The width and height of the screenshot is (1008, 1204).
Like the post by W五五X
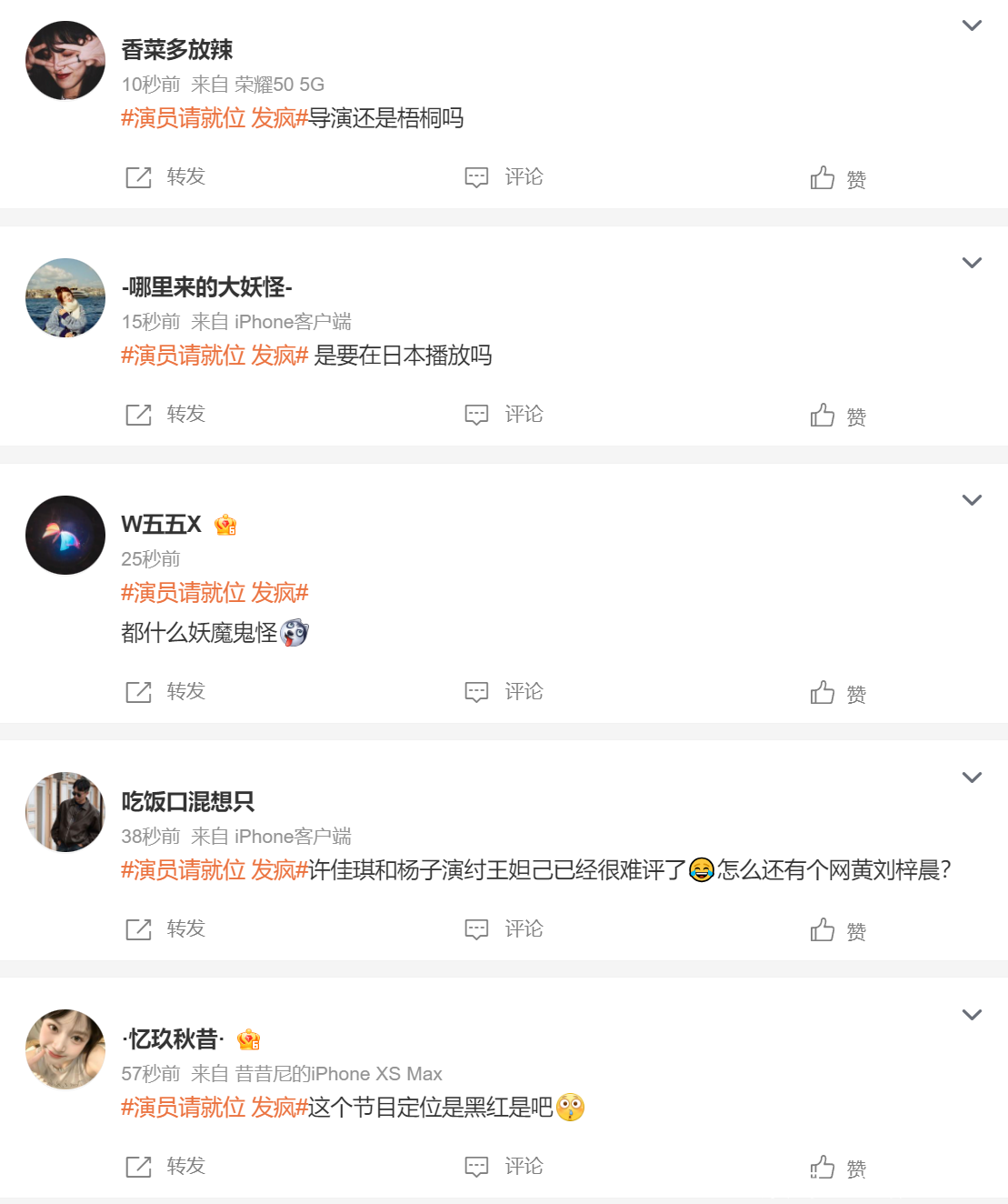[838, 693]
